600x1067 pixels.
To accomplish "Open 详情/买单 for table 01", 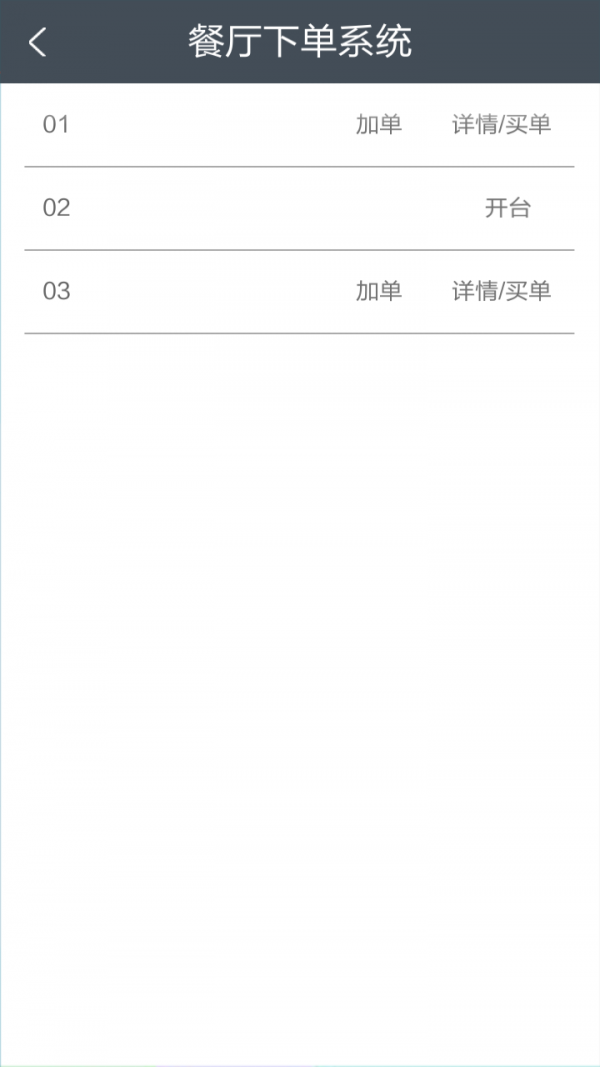I will [x=501, y=125].
